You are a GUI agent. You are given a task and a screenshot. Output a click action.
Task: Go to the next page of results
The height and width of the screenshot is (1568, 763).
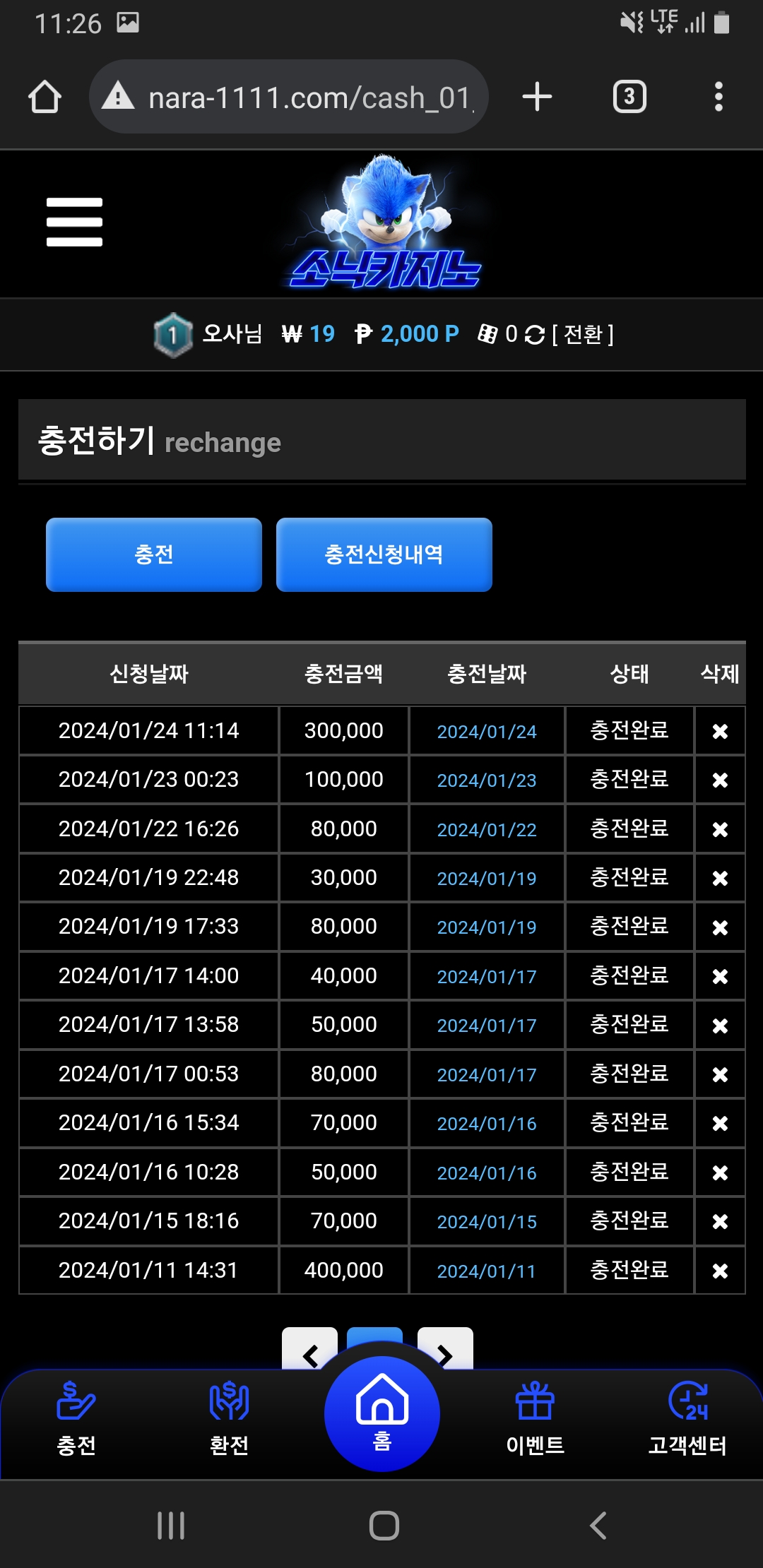tap(445, 1350)
